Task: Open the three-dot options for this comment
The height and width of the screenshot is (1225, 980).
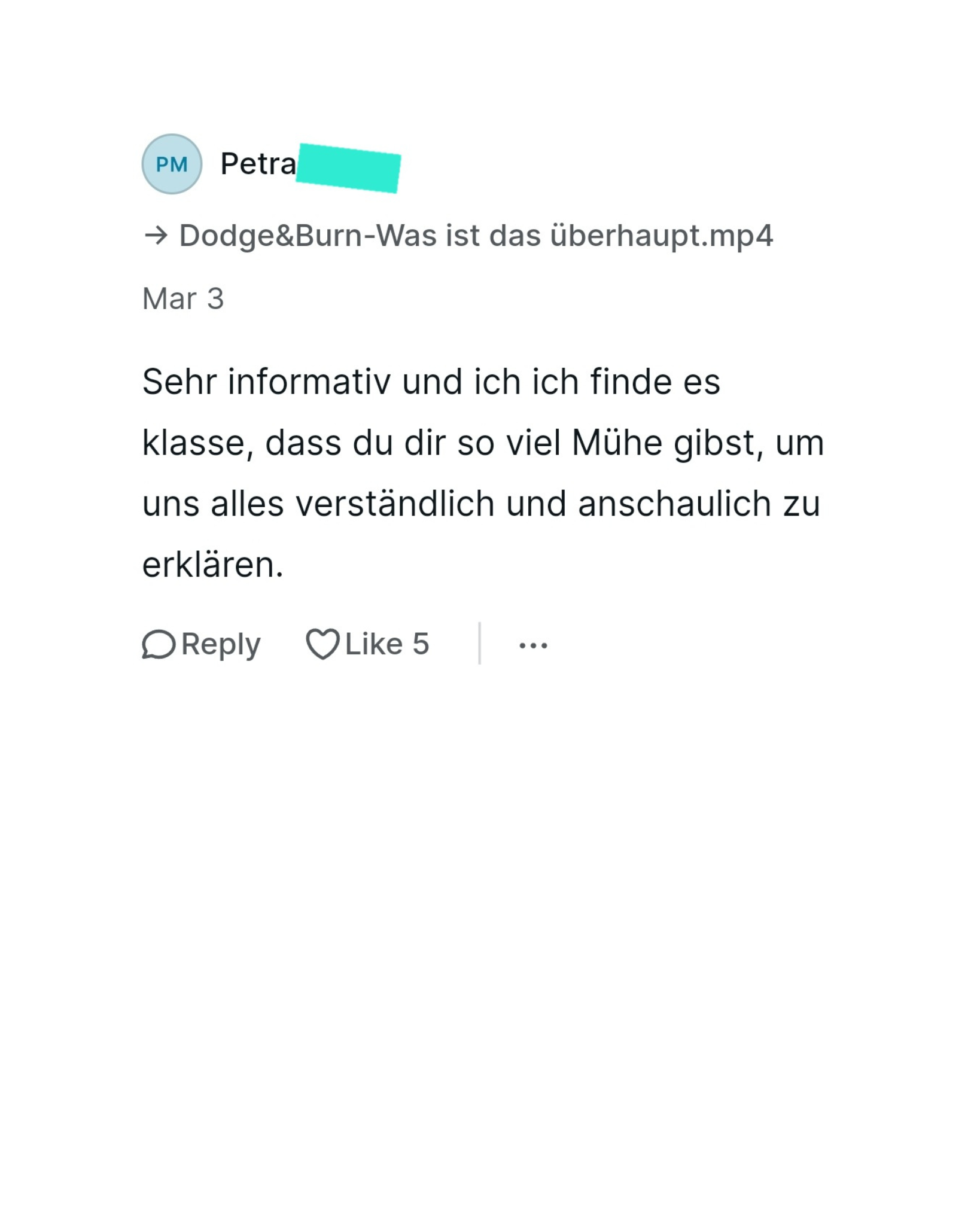Action: coord(533,645)
